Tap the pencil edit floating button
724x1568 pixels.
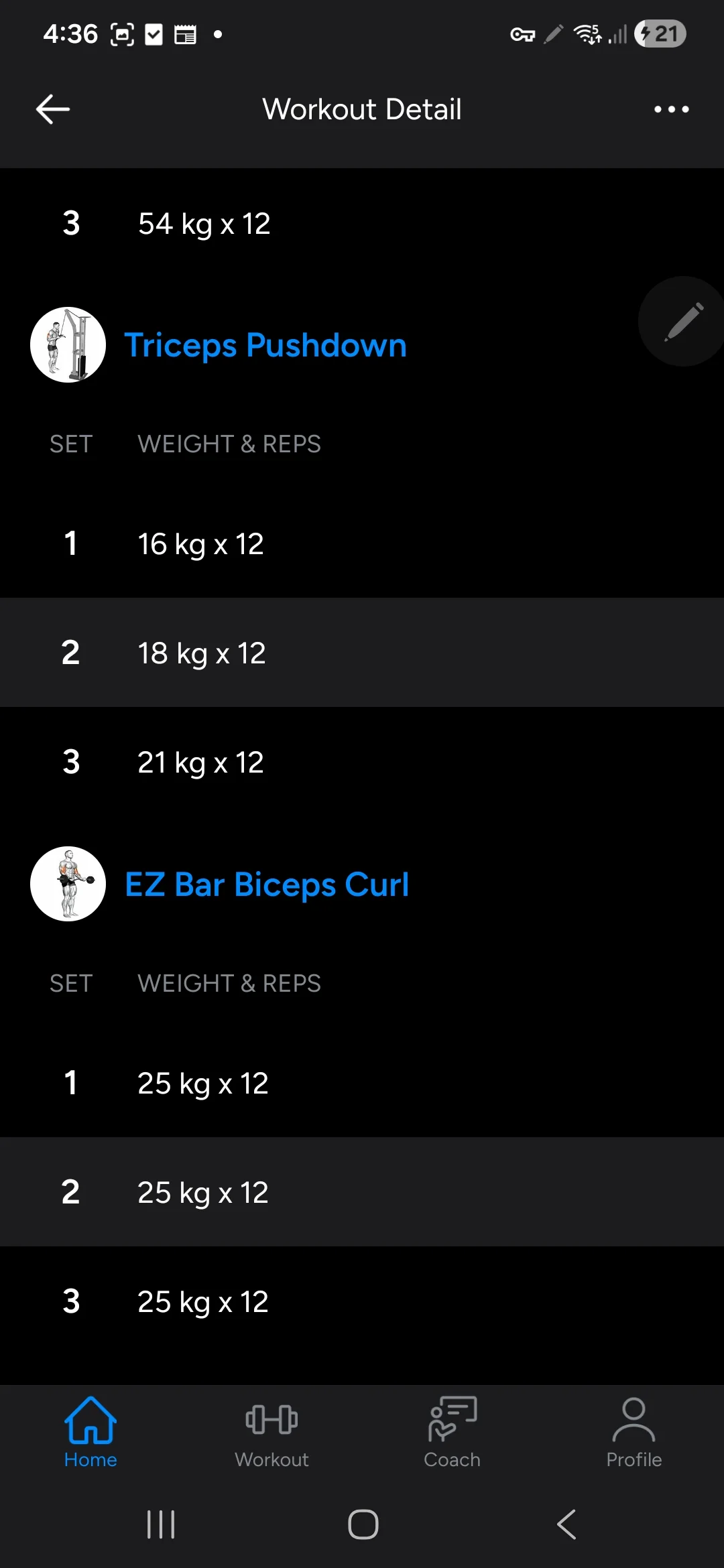683,322
